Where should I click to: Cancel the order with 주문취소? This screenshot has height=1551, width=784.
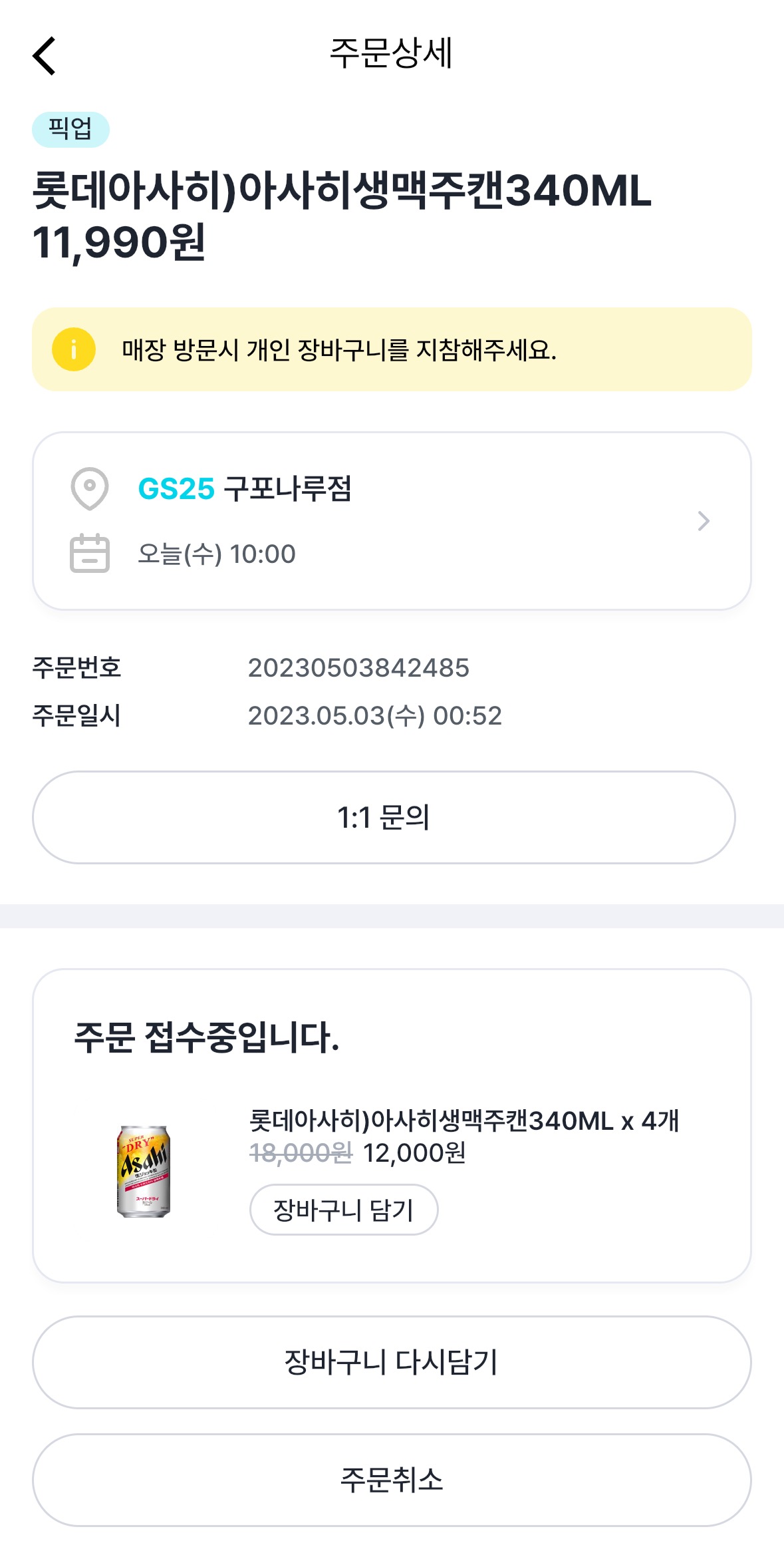(391, 1479)
